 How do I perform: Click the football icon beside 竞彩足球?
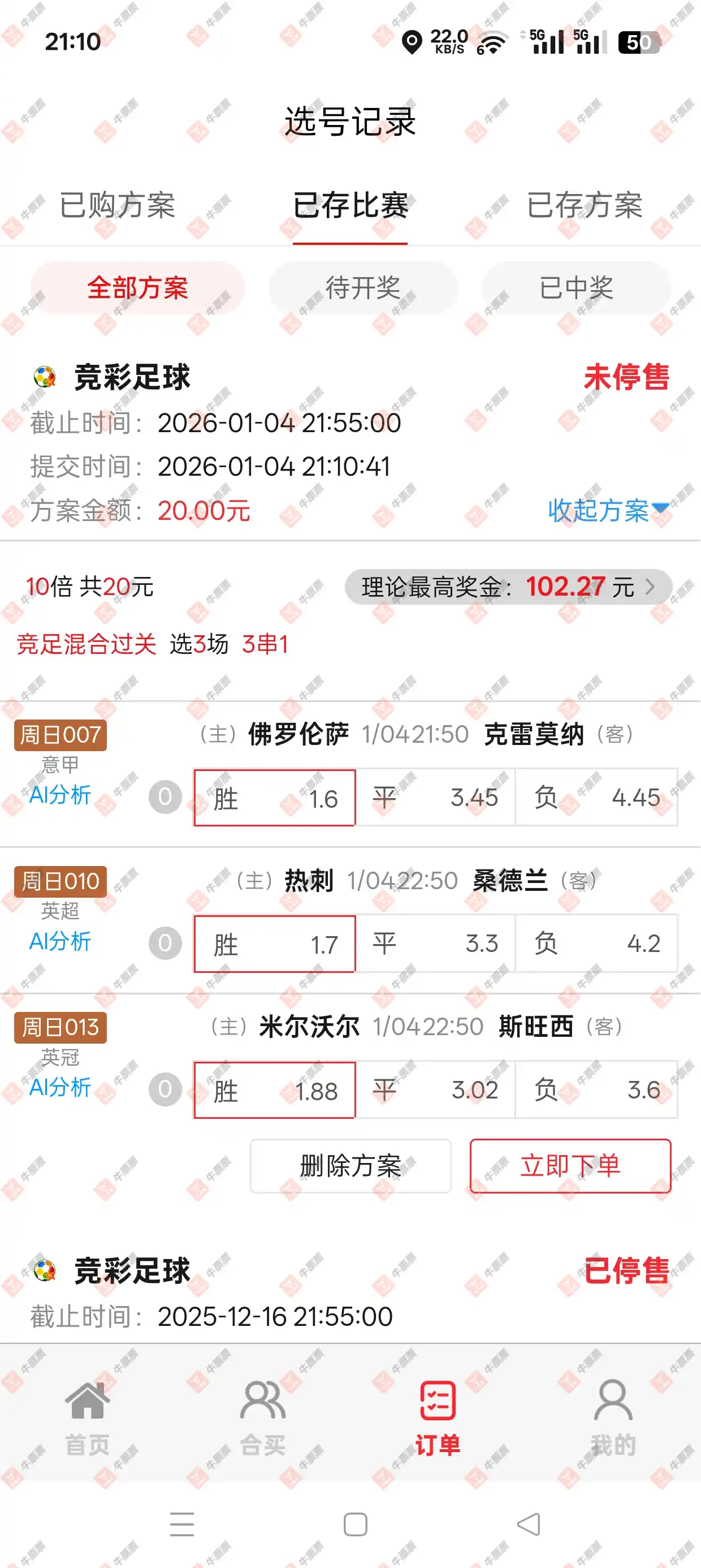tap(43, 377)
